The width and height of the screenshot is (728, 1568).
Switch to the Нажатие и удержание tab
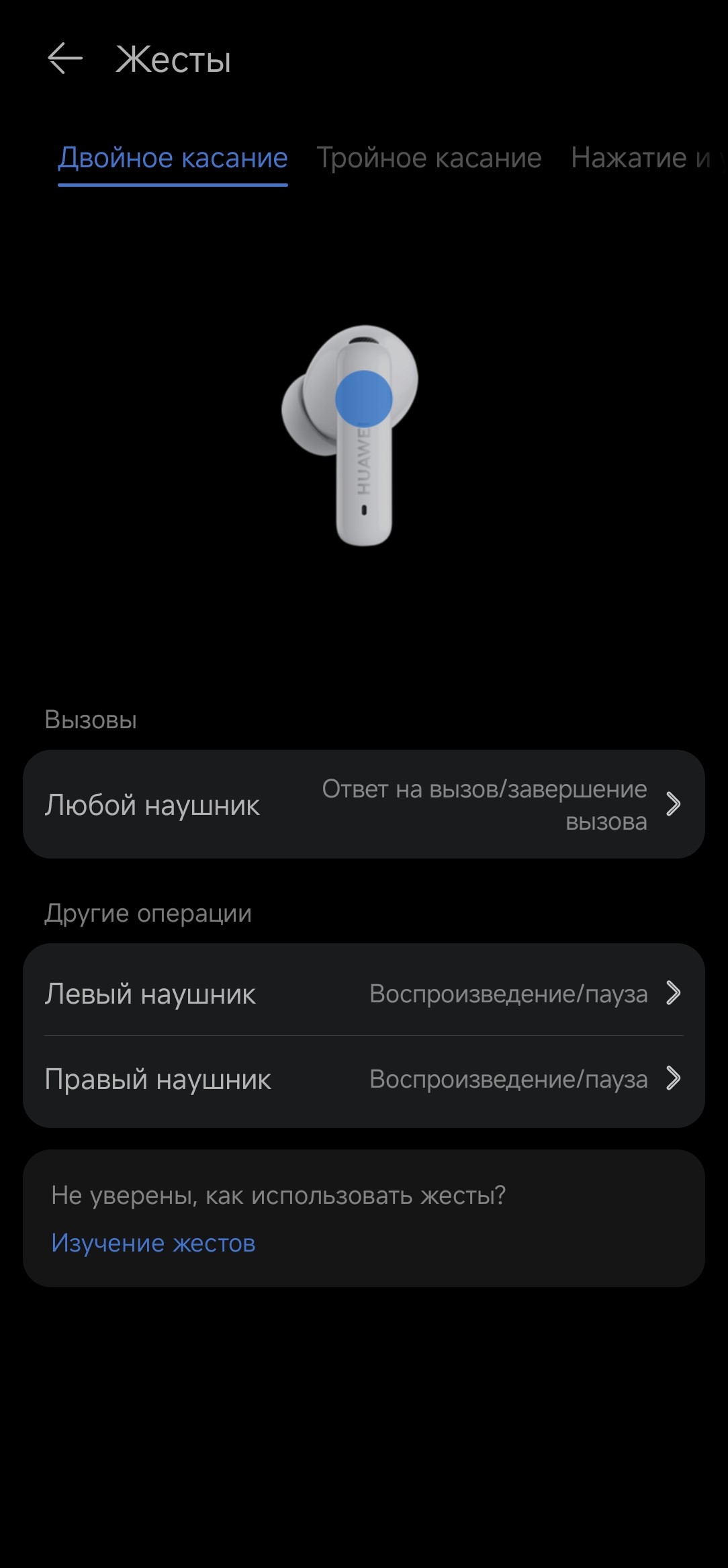(x=641, y=158)
